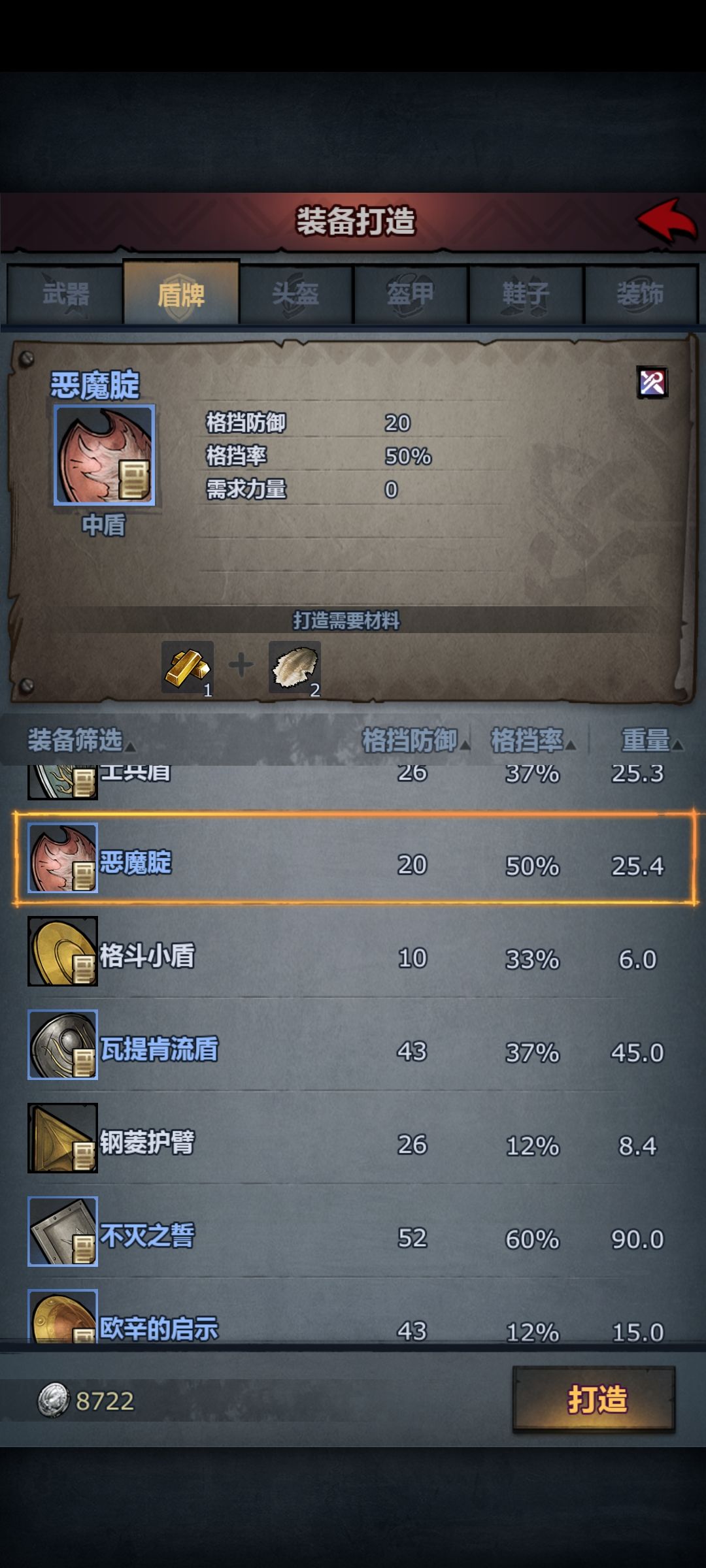Image resolution: width=706 pixels, height=1568 pixels.
Task: Switch to the 鞋子 tab
Action: point(526,294)
